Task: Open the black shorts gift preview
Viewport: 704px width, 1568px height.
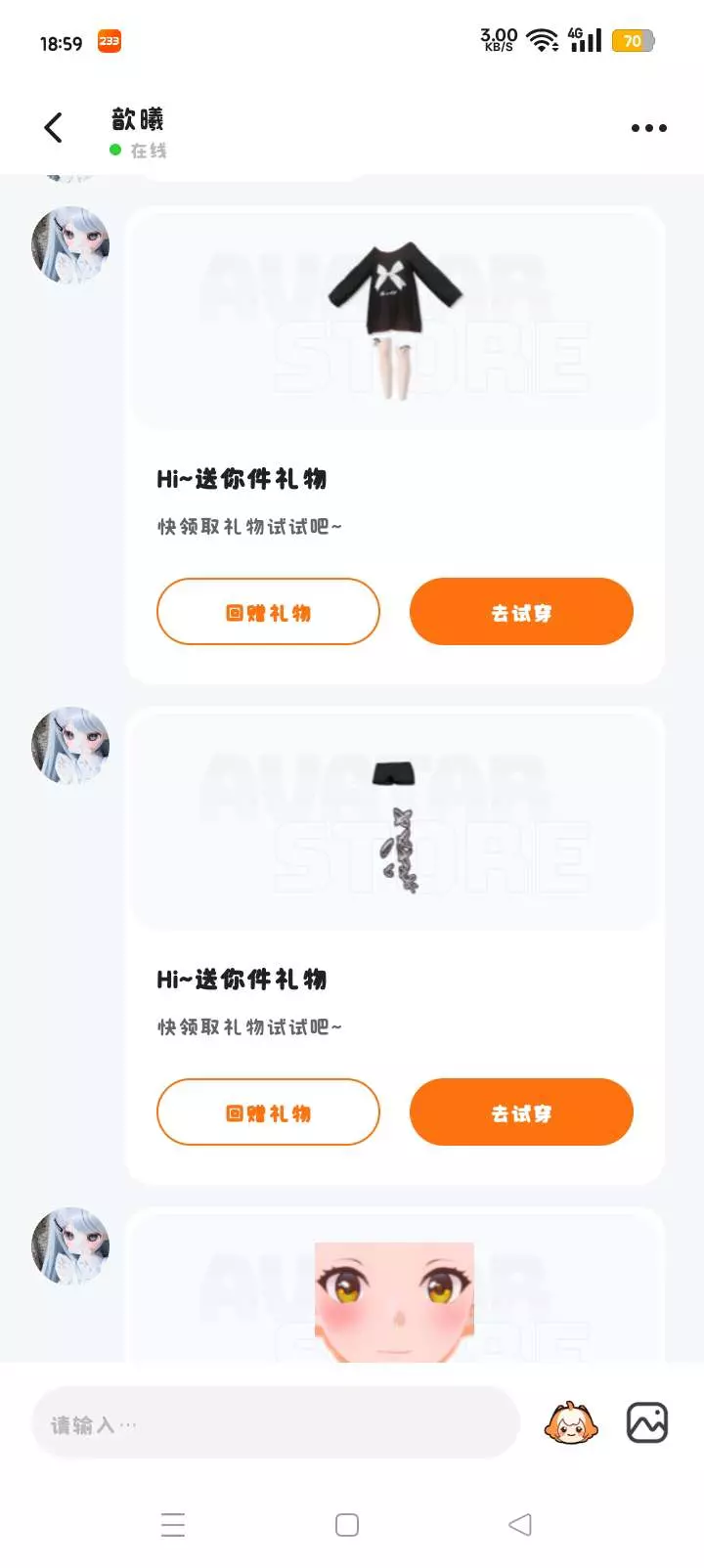Action: (x=395, y=820)
